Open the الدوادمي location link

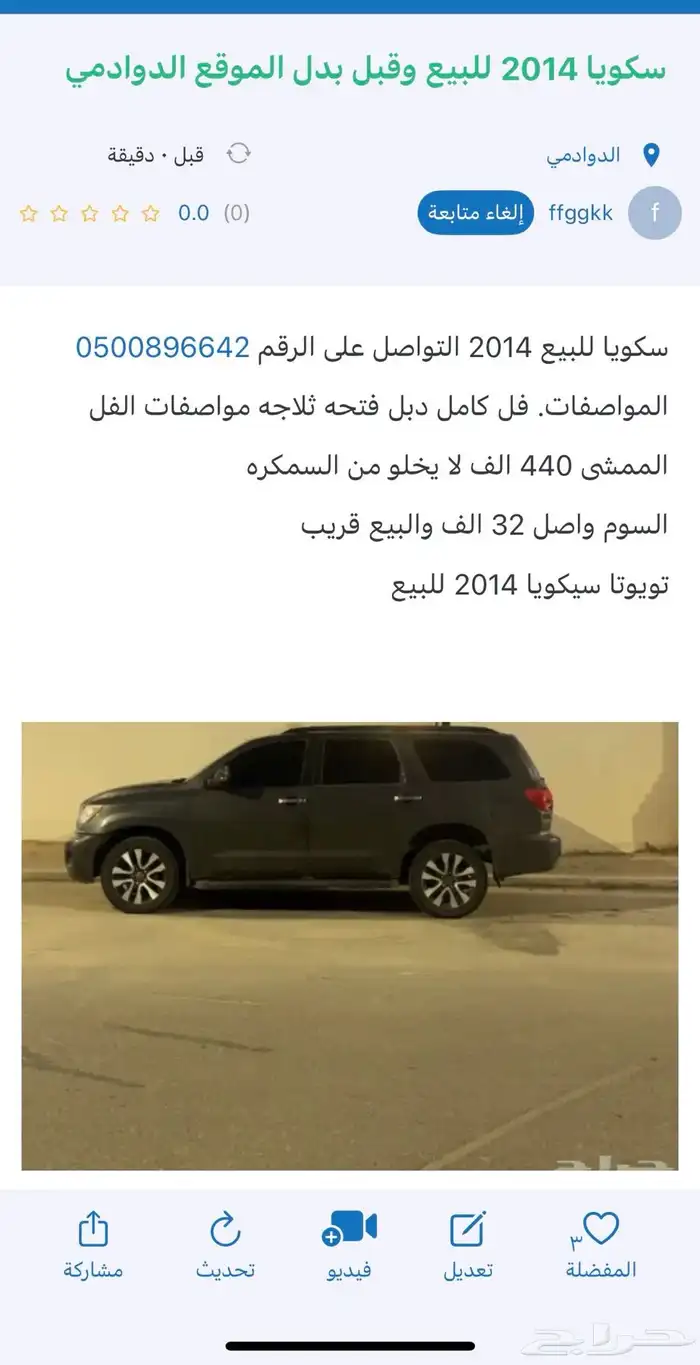coord(583,155)
